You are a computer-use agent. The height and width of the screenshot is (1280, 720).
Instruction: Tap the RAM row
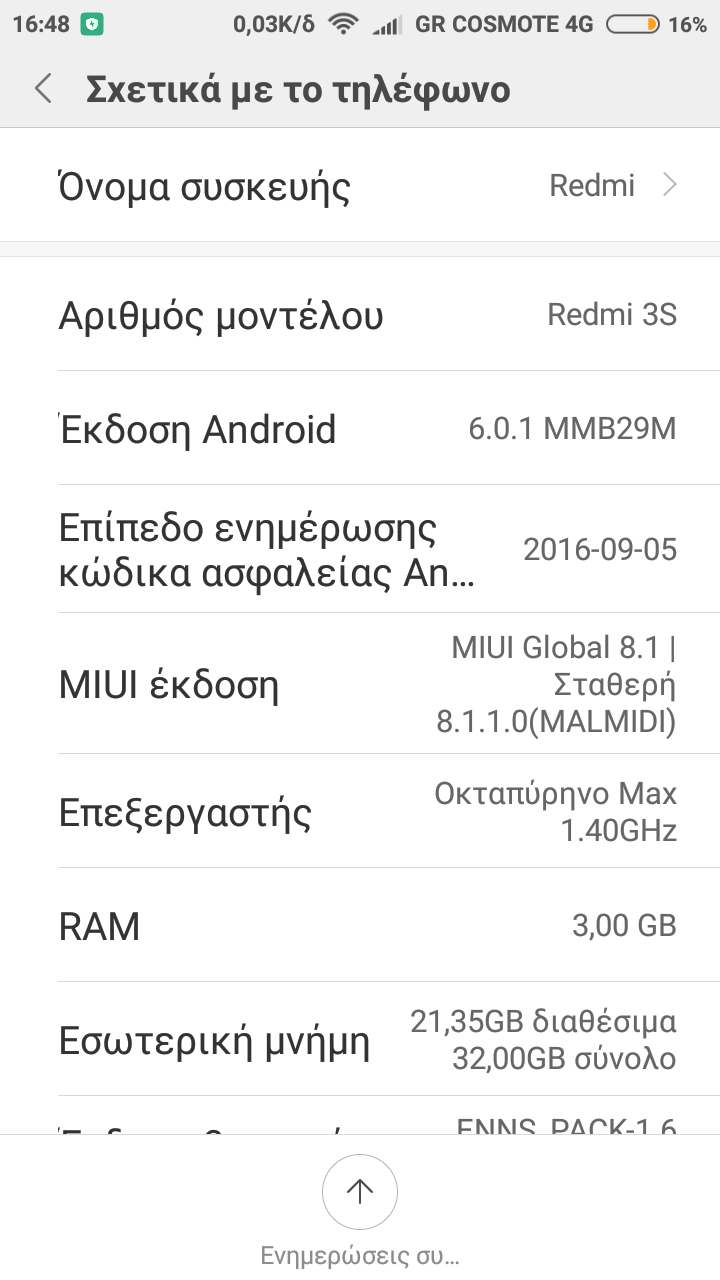tap(360, 926)
